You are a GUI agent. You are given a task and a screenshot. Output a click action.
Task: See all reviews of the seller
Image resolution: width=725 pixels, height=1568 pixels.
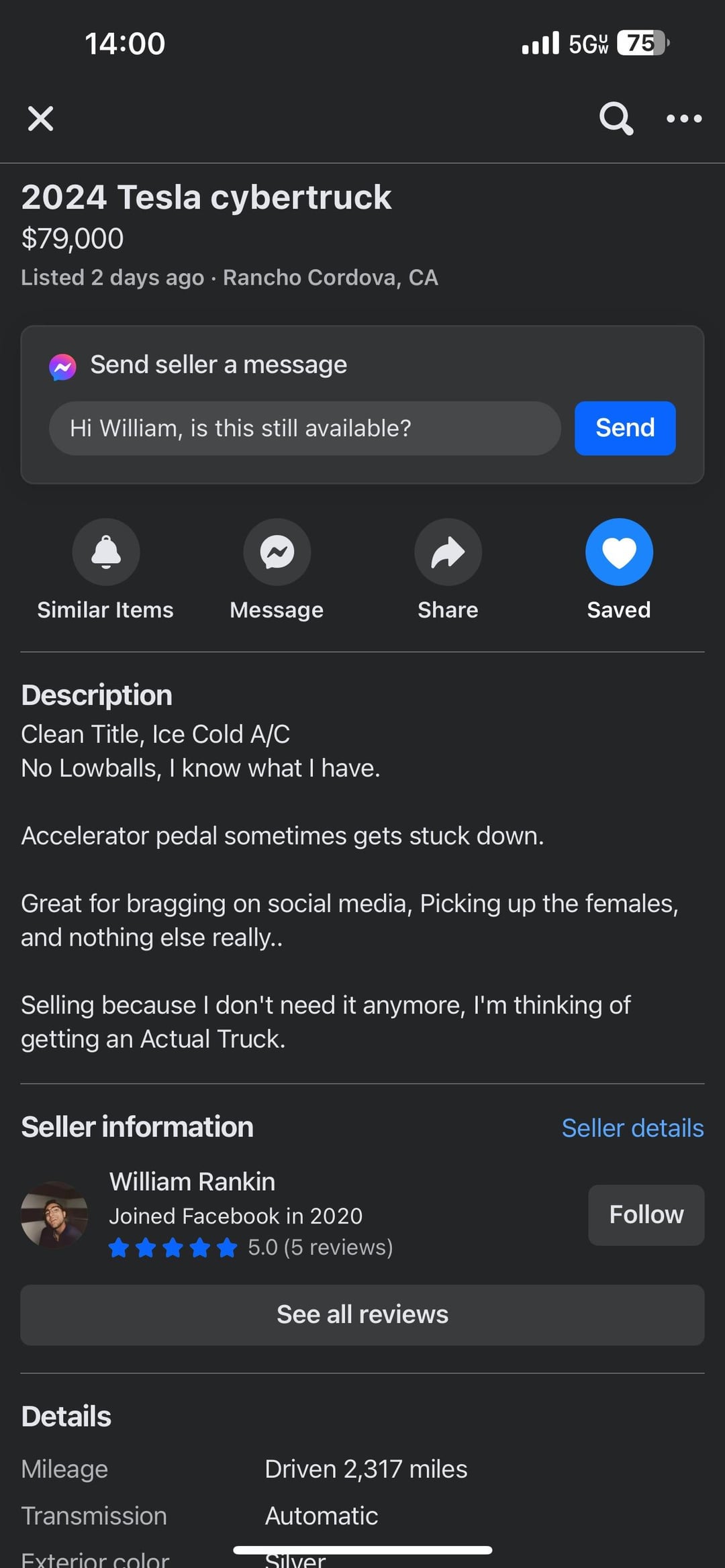(362, 1315)
